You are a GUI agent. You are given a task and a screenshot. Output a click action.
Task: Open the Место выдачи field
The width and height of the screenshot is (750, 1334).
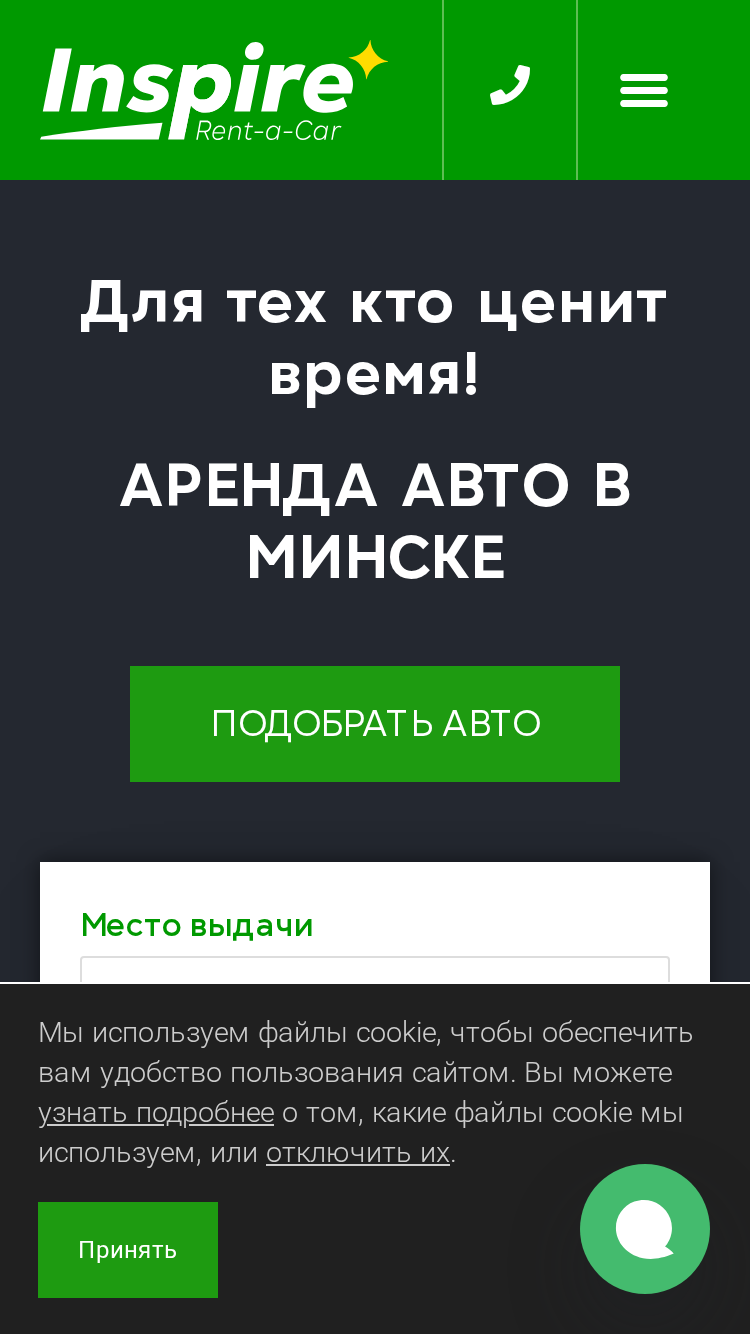click(x=375, y=971)
